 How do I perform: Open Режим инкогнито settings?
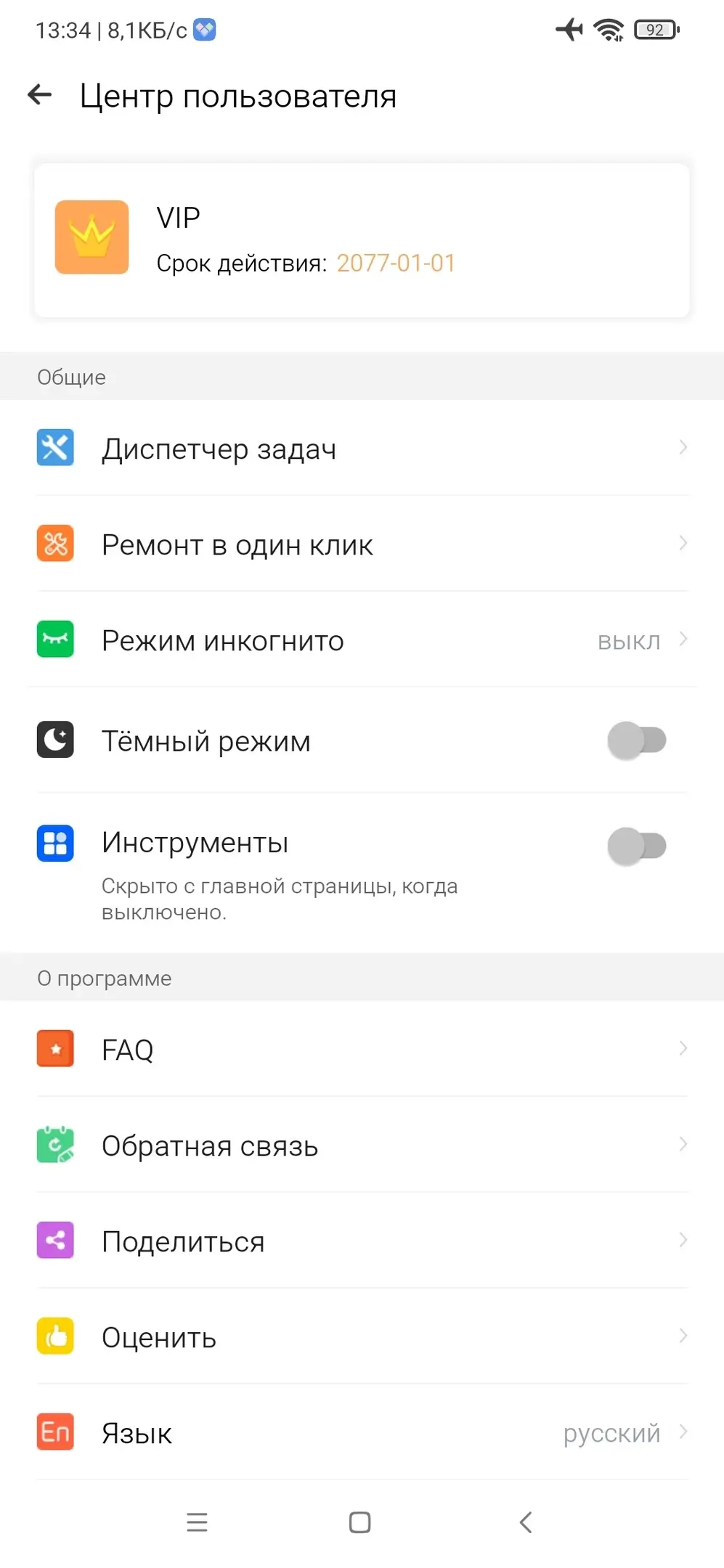(361, 640)
